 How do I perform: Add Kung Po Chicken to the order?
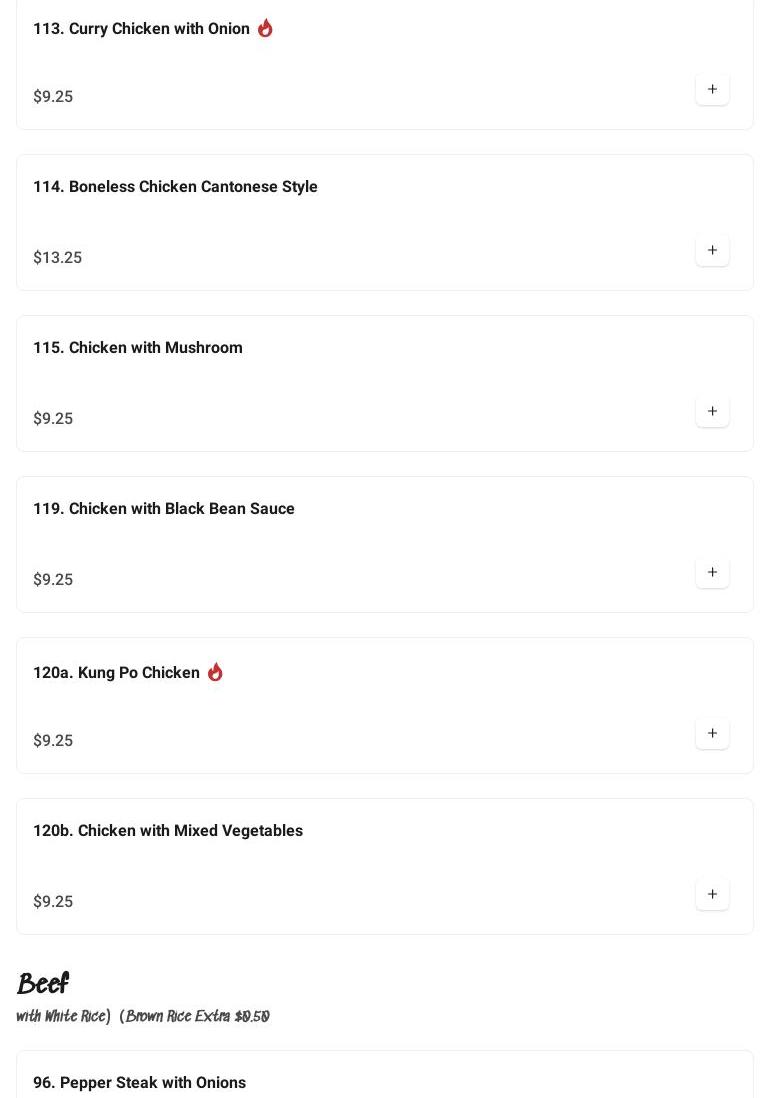(x=712, y=733)
